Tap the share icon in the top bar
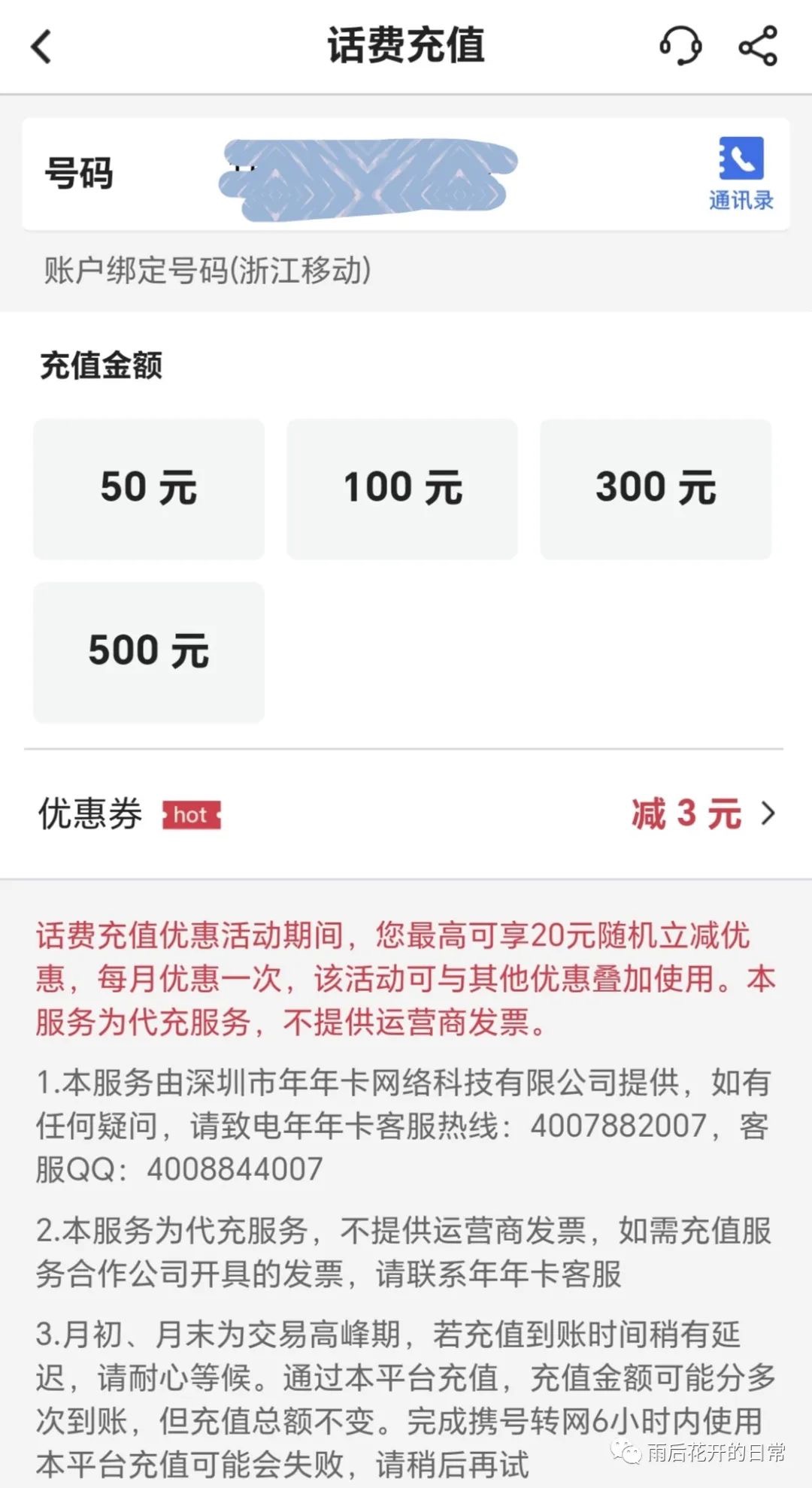This screenshot has width=812, height=1488. click(759, 47)
